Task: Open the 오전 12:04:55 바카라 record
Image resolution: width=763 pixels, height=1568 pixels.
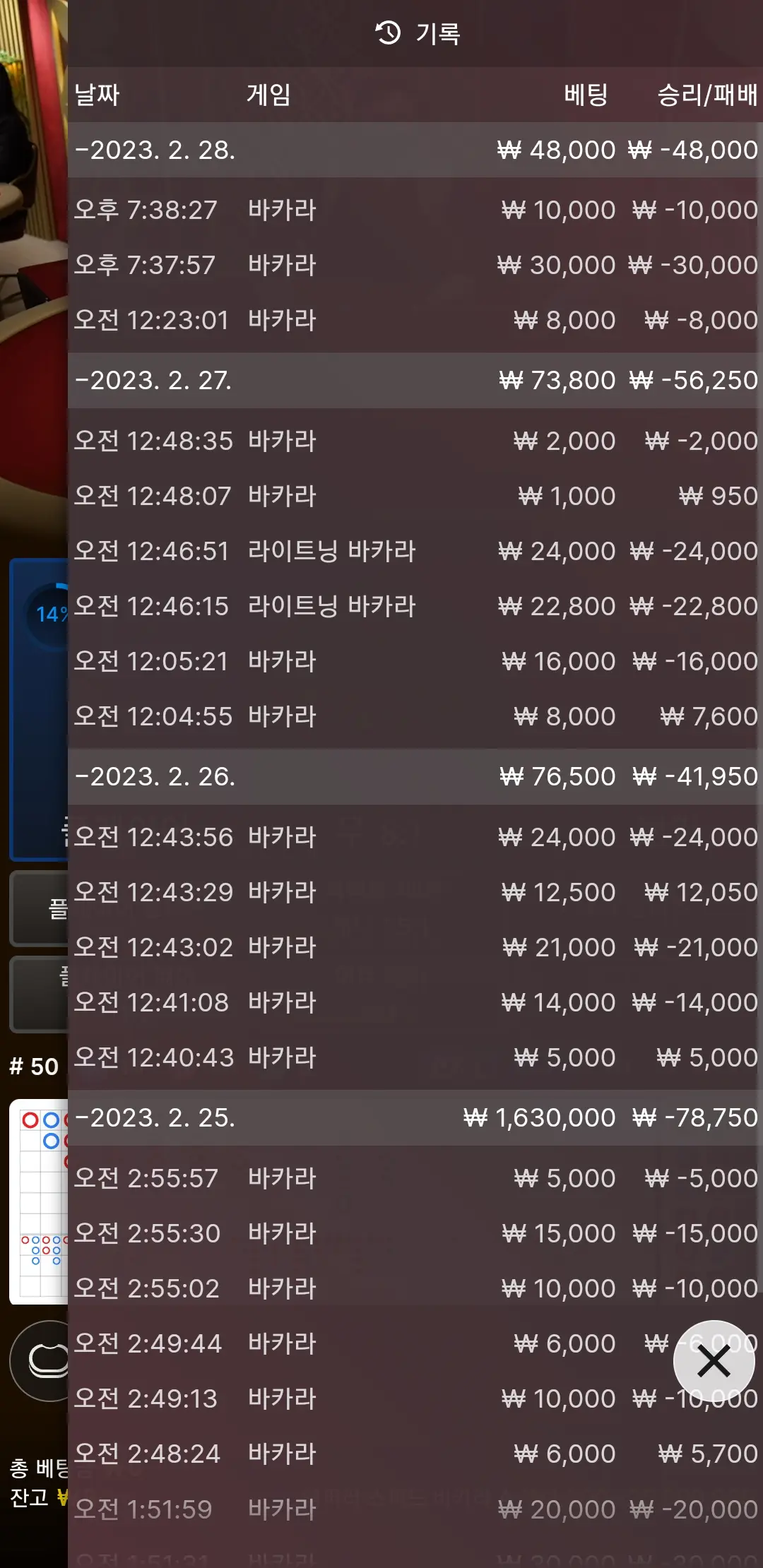Action: 415,716
